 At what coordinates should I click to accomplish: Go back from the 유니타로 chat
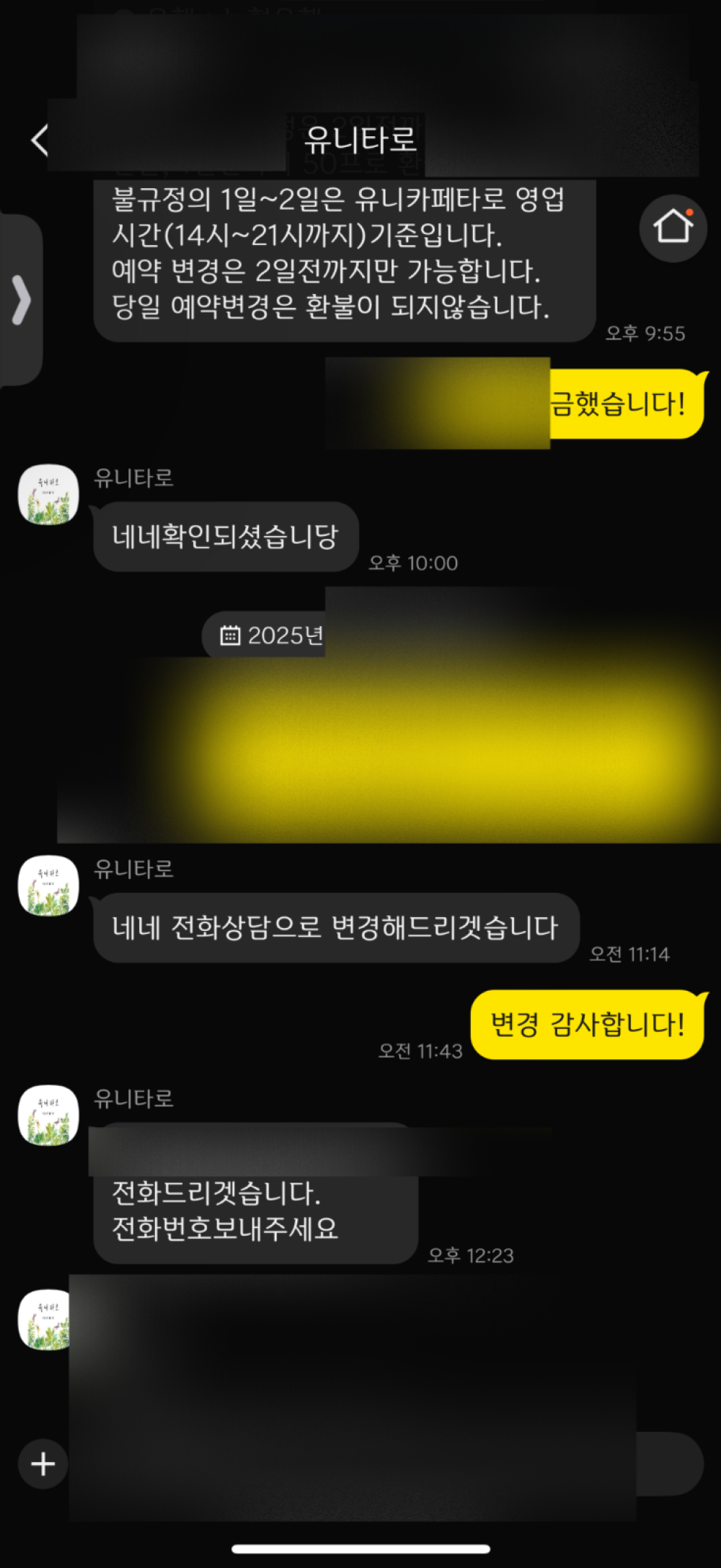coord(40,140)
